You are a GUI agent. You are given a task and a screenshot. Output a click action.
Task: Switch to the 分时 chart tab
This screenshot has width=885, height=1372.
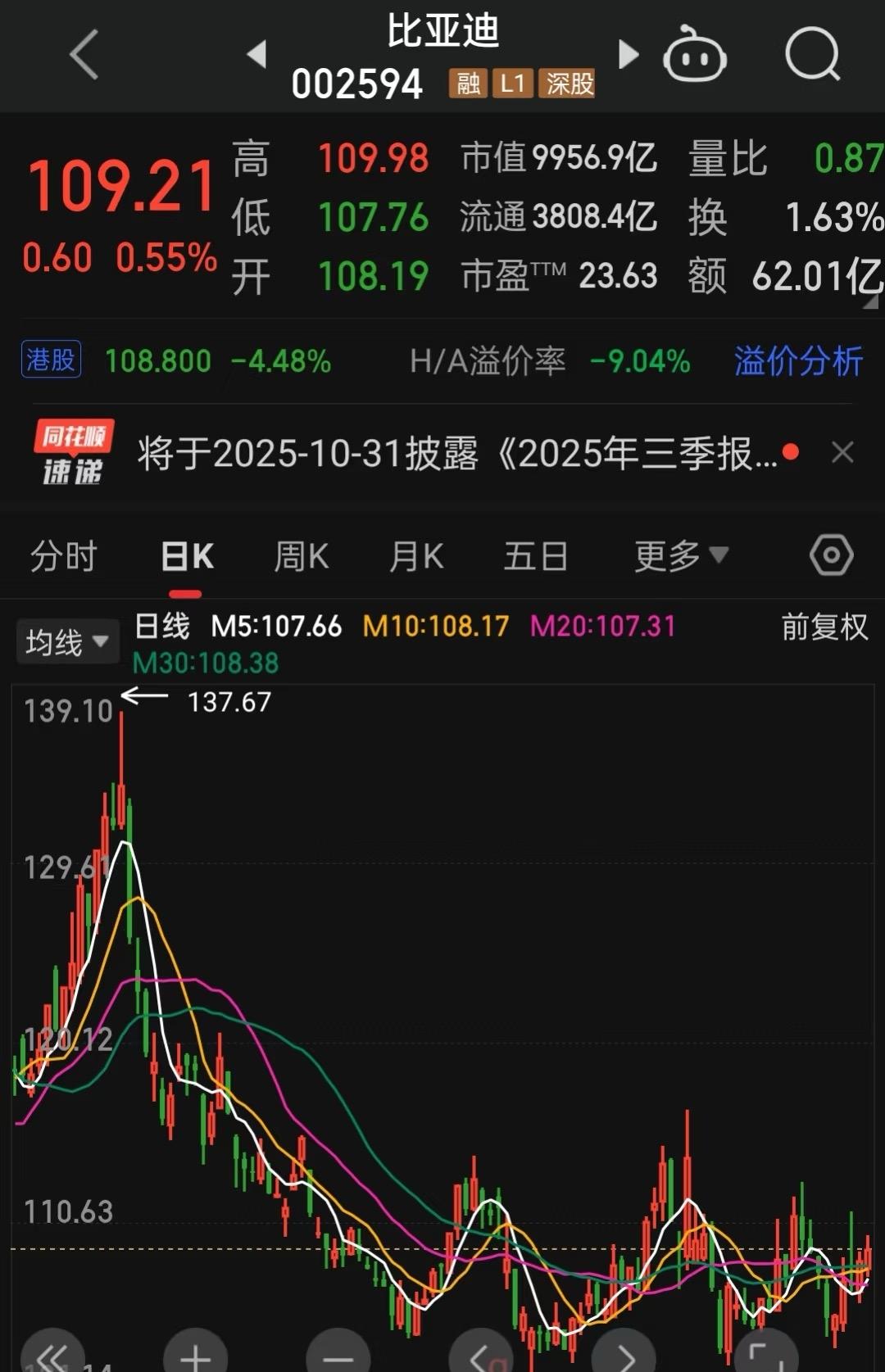click(x=63, y=557)
